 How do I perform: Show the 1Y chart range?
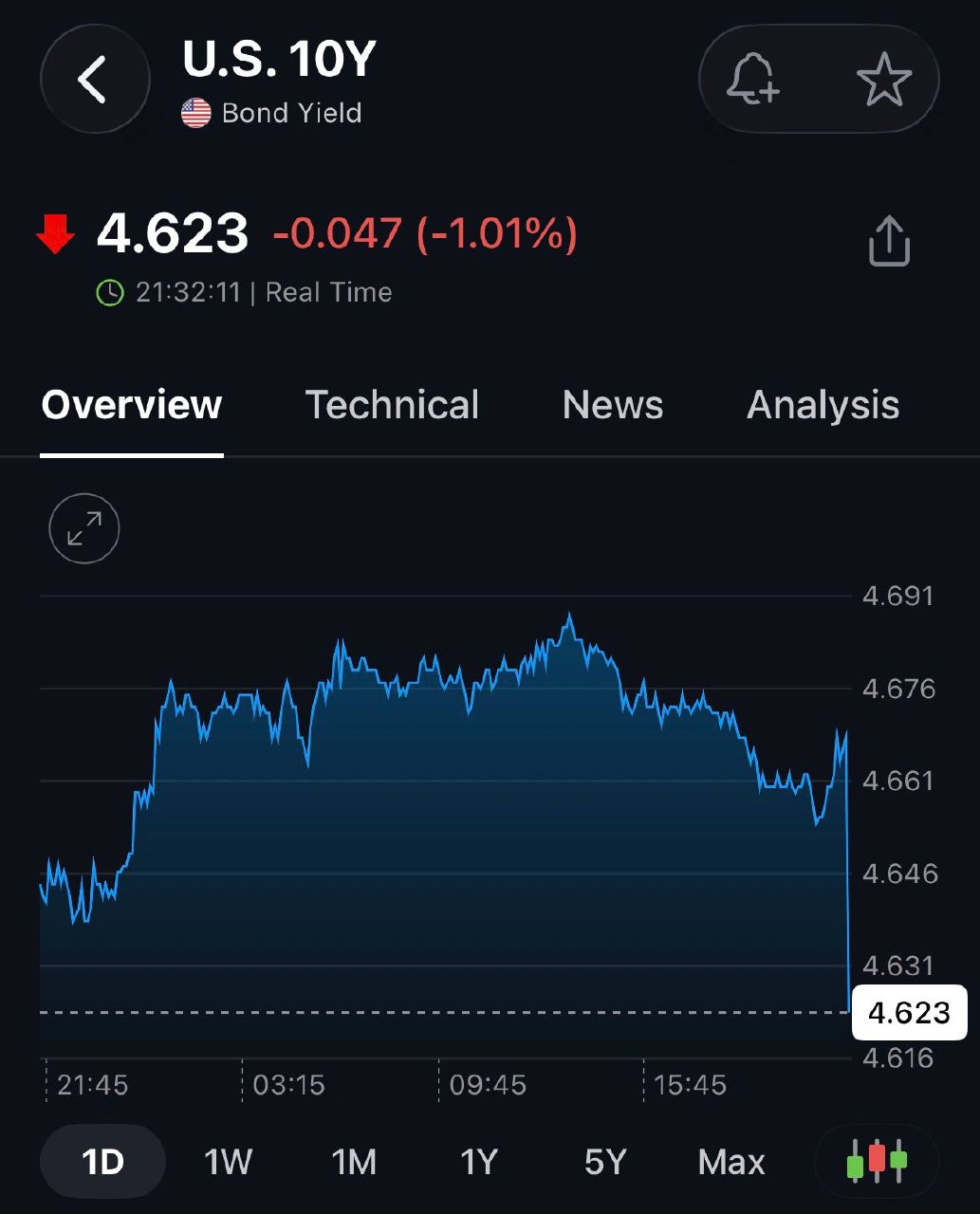(479, 1162)
